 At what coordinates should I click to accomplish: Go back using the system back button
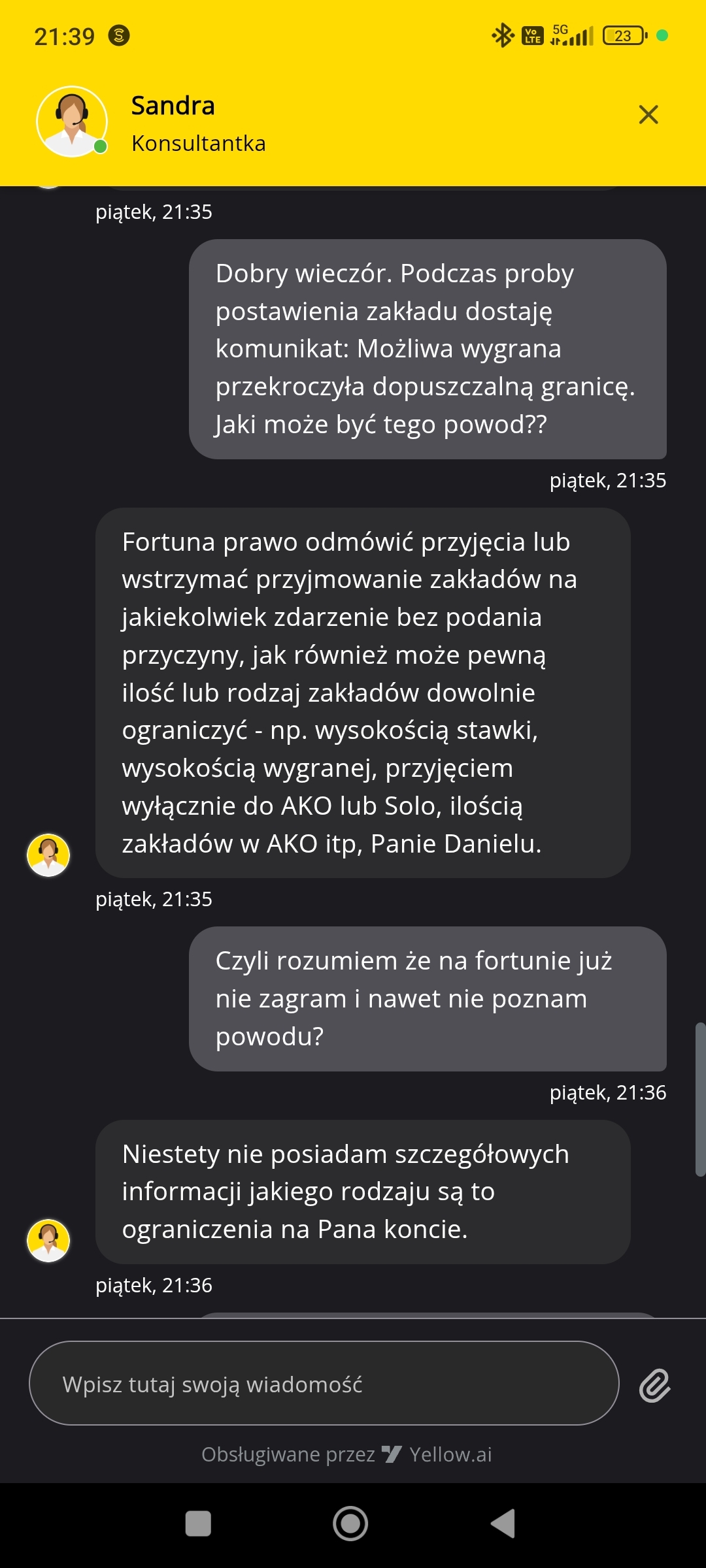pos(503,1524)
